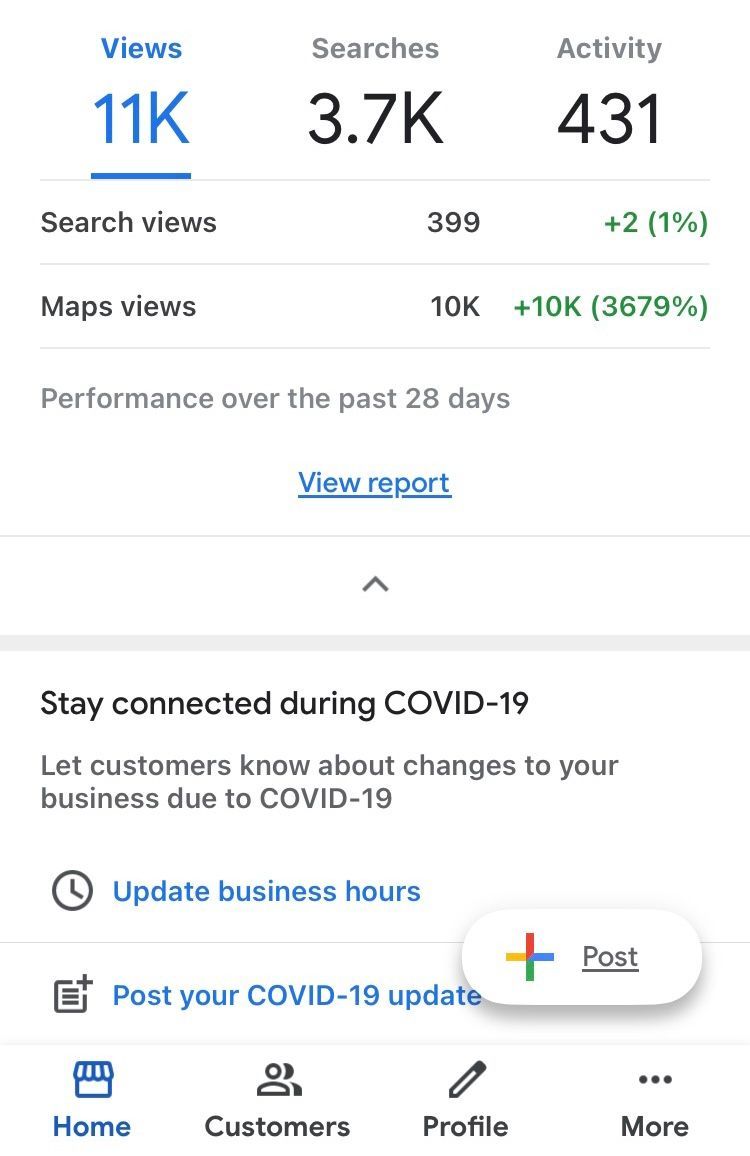750x1156 pixels.
Task: Collapse the performance section with the chevron
Action: pyautogui.click(x=375, y=585)
